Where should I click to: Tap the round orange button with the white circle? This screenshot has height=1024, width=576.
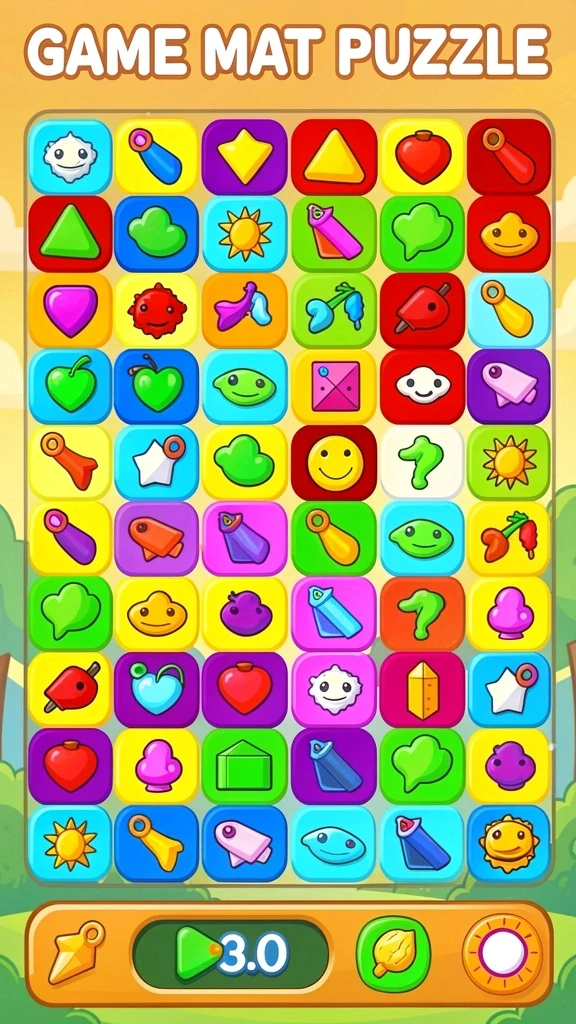pyautogui.click(x=503, y=954)
